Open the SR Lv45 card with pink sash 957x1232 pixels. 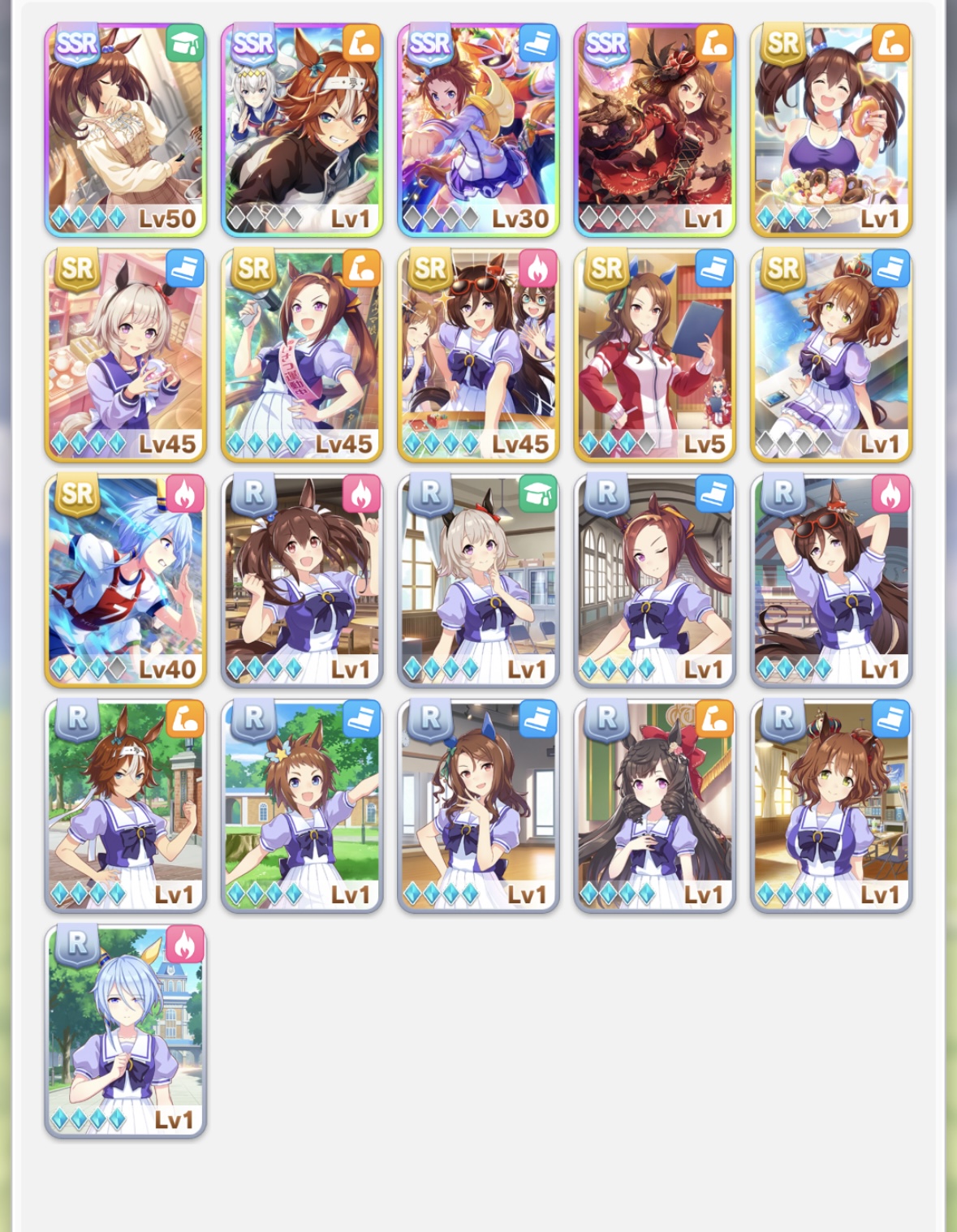click(x=301, y=355)
